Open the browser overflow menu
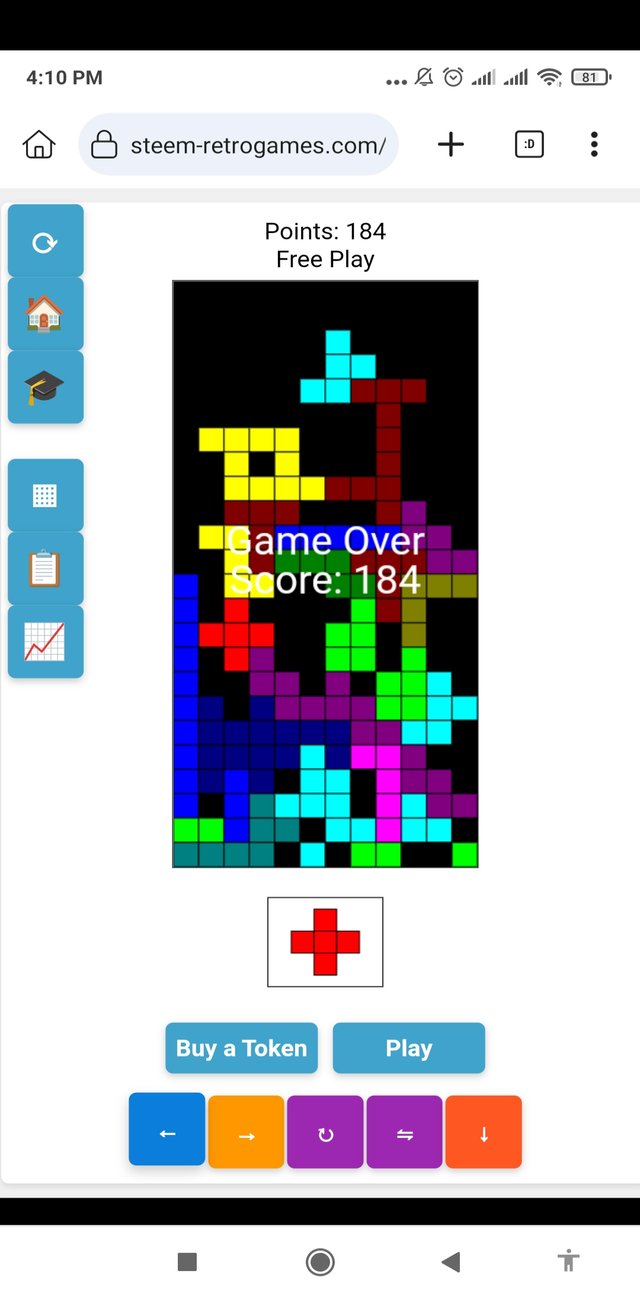Screen dimensions: 640x1299 pos(594,145)
